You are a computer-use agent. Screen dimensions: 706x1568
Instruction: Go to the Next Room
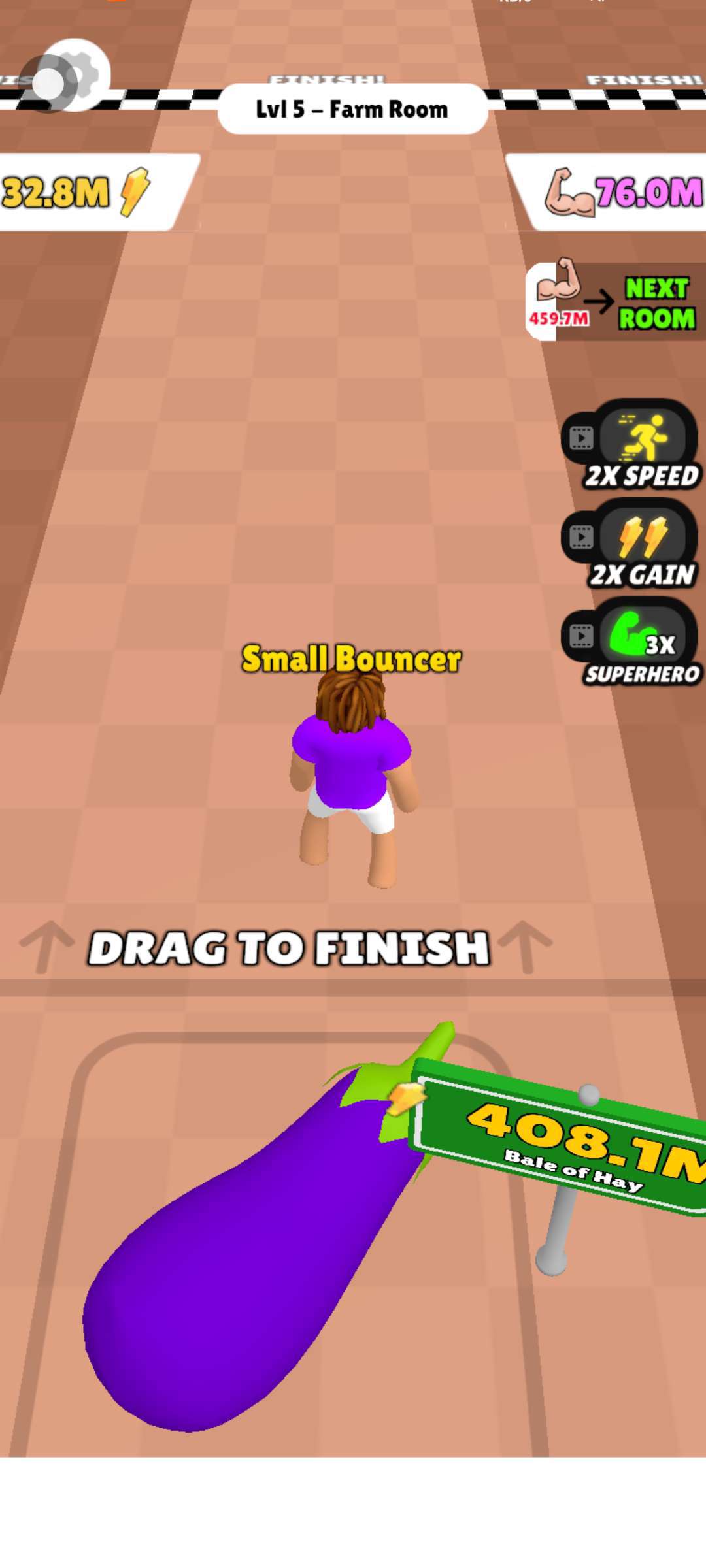point(615,302)
